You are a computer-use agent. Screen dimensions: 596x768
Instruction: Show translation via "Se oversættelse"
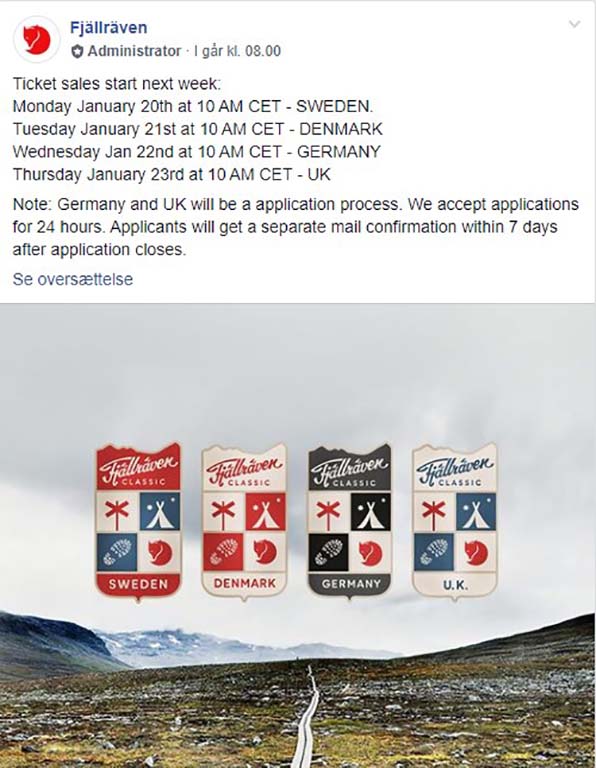[x=72, y=279]
